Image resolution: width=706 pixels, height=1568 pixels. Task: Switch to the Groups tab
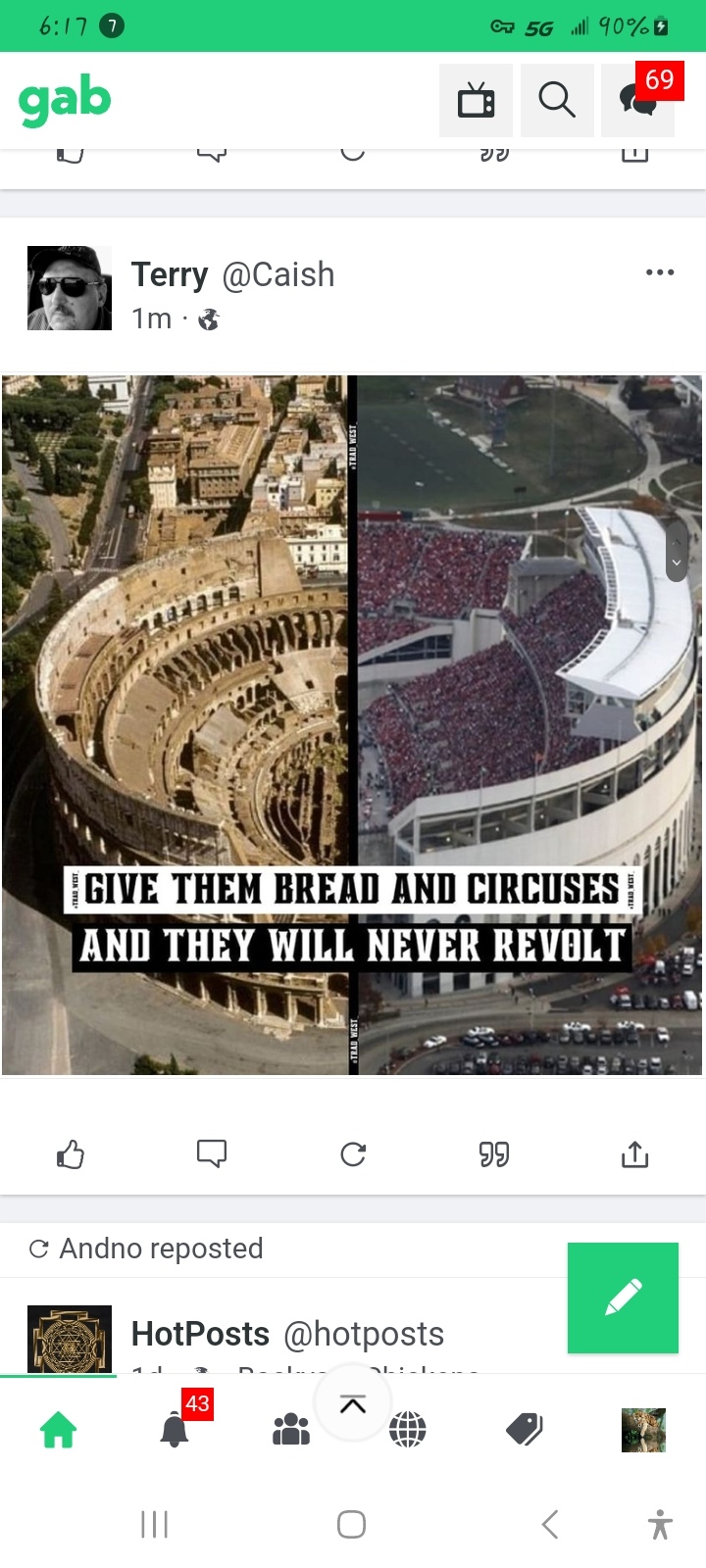[x=291, y=1431]
